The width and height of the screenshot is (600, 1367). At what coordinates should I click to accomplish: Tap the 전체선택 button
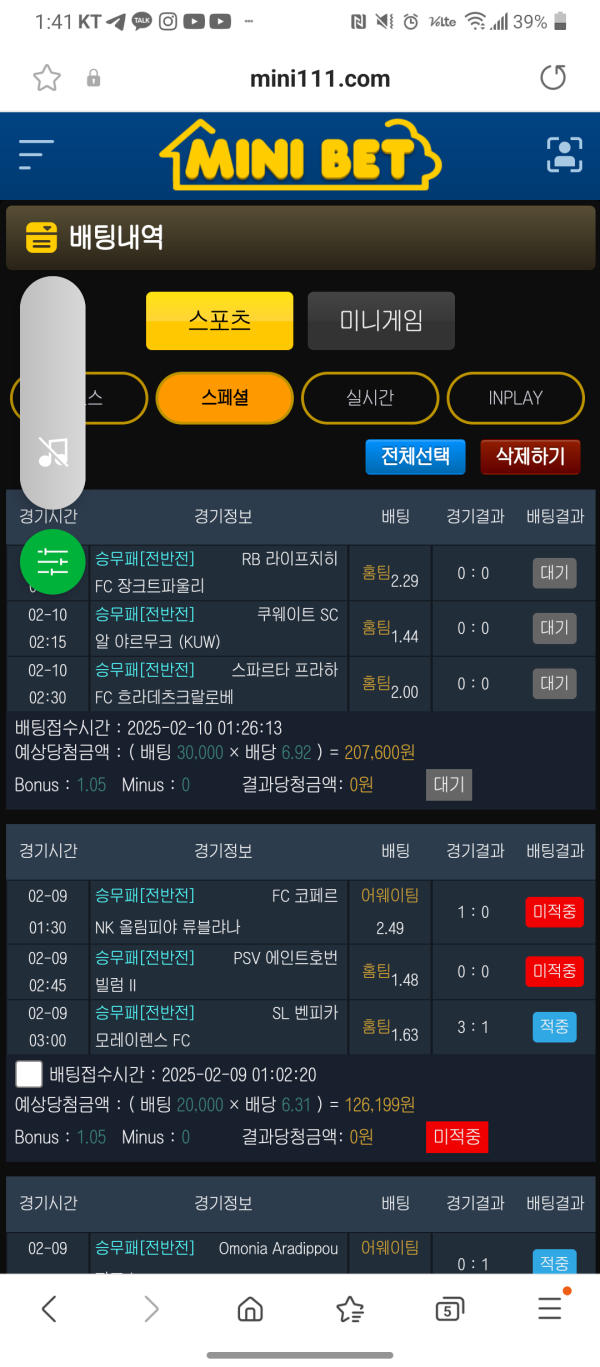pyautogui.click(x=415, y=457)
